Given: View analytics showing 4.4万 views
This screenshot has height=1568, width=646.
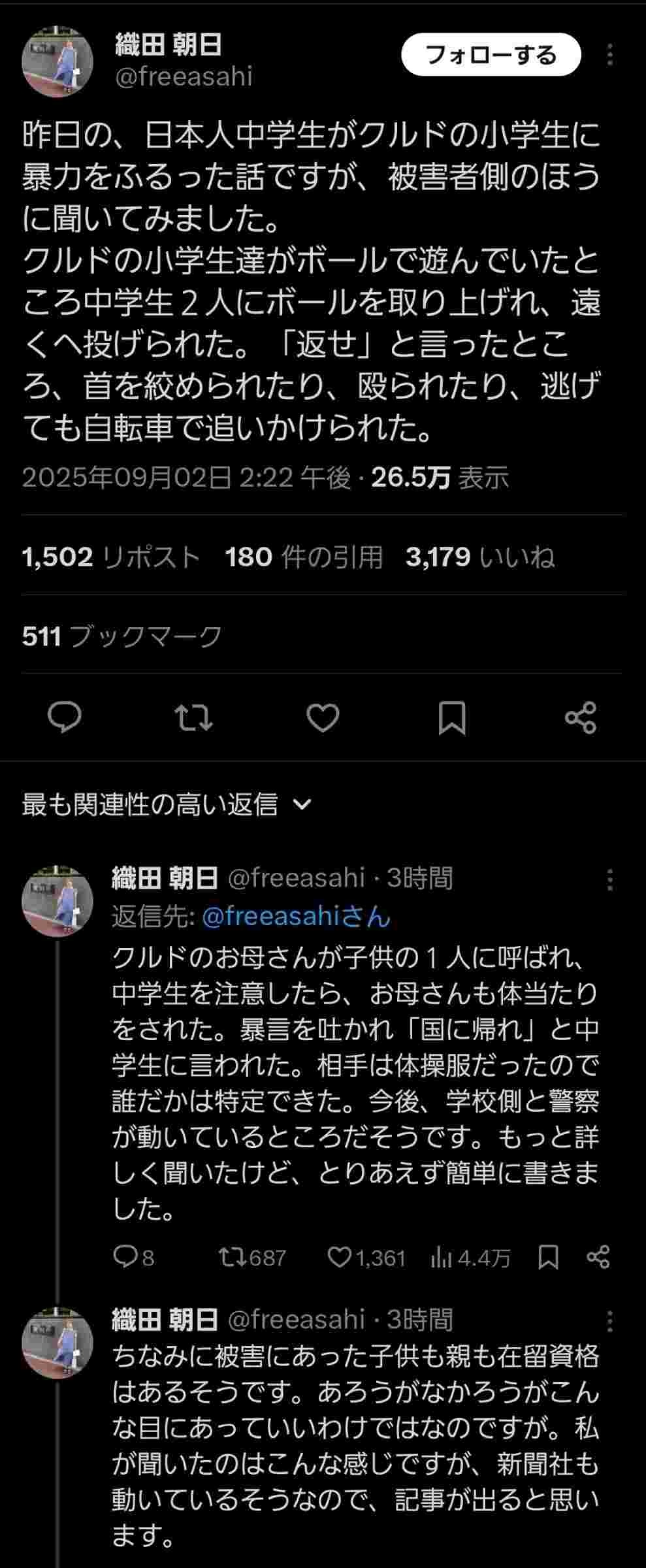Looking at the screenshot, I should click(470, 1257).
